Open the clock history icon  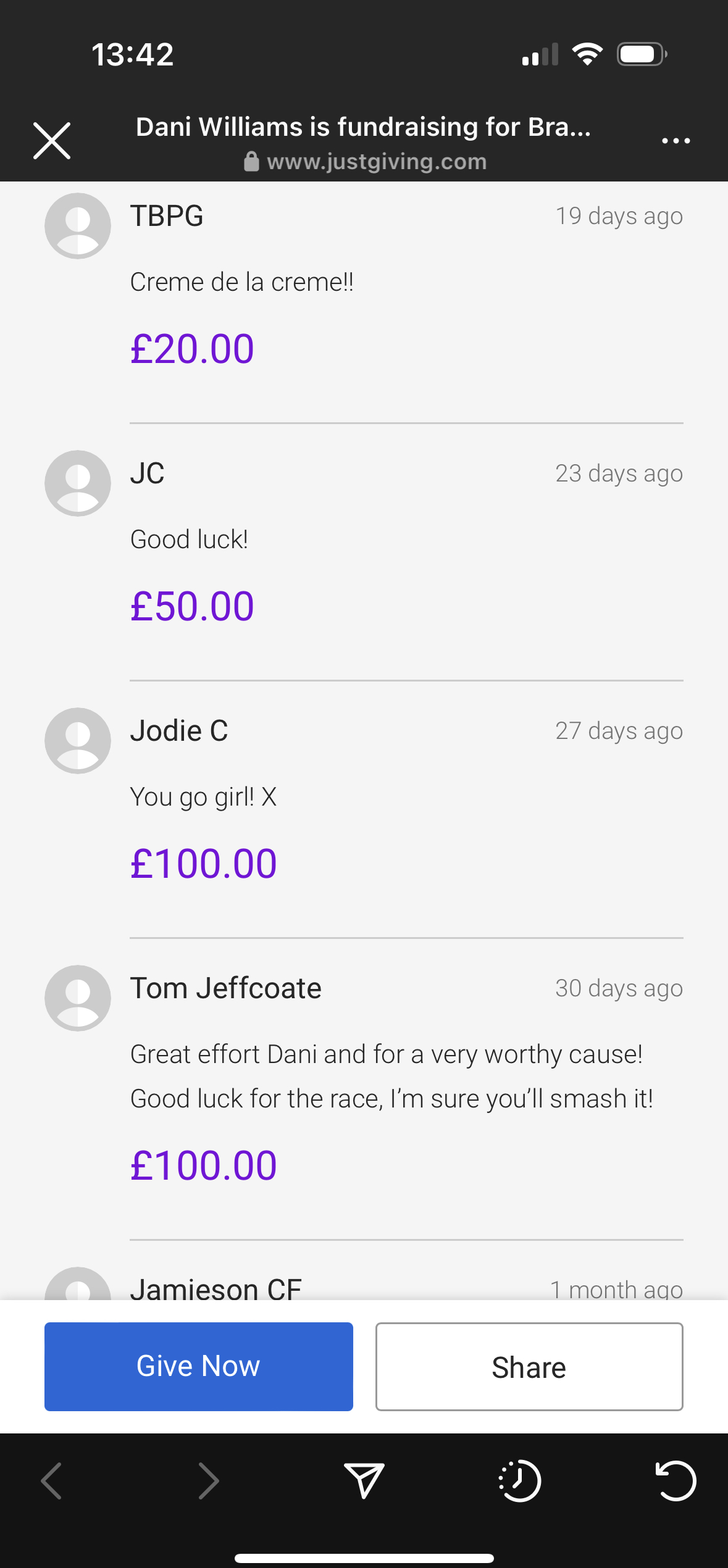click(519, 1480)
